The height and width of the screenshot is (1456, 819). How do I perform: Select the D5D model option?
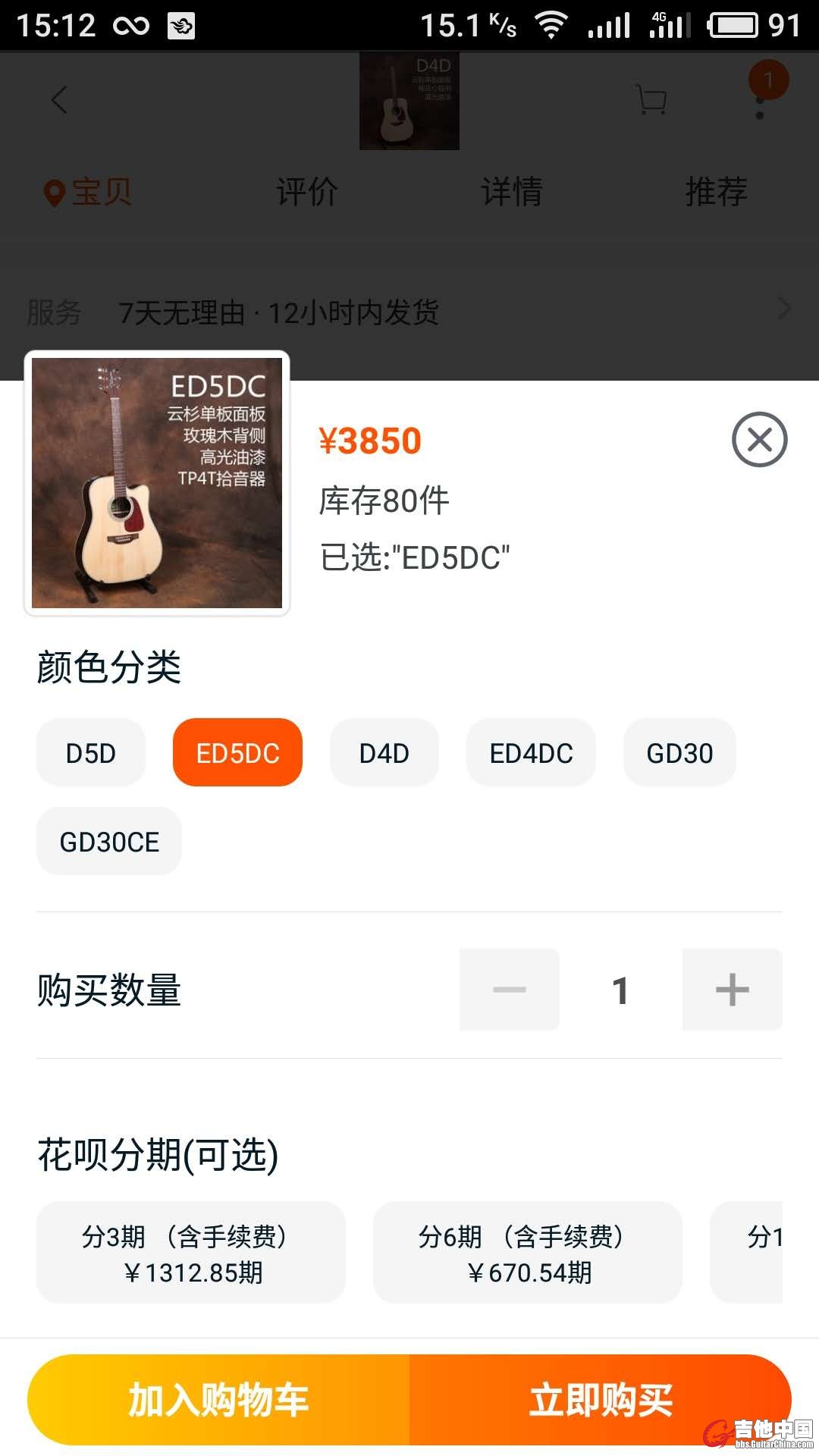pos(91,753)
